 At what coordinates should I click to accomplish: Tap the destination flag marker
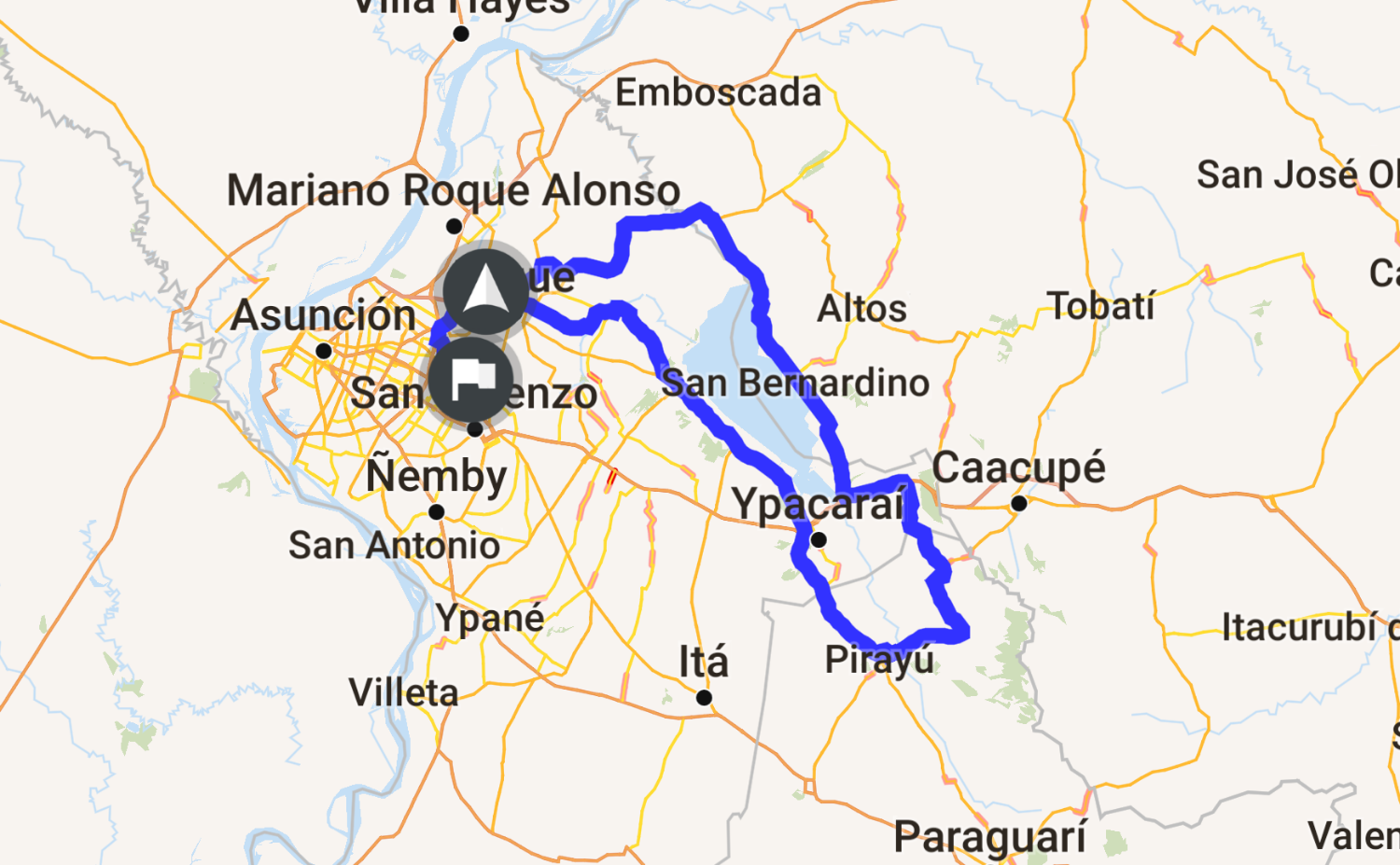472,380
